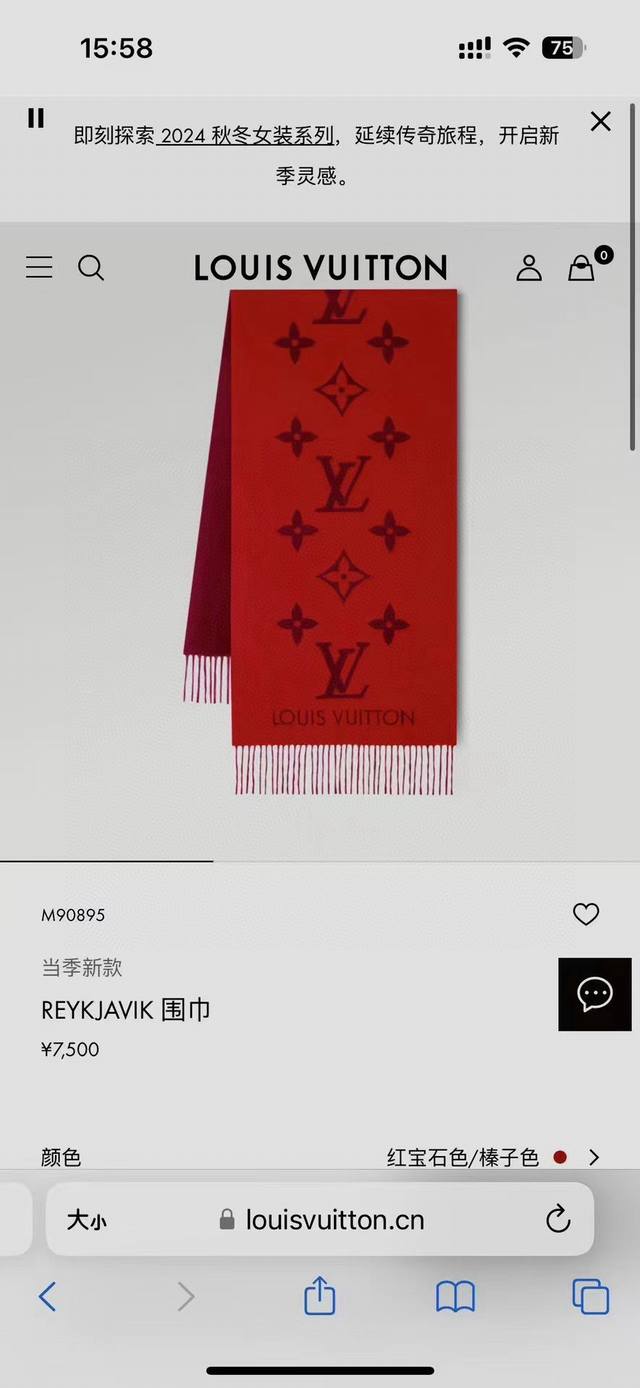Open the site search

[91, 267]
